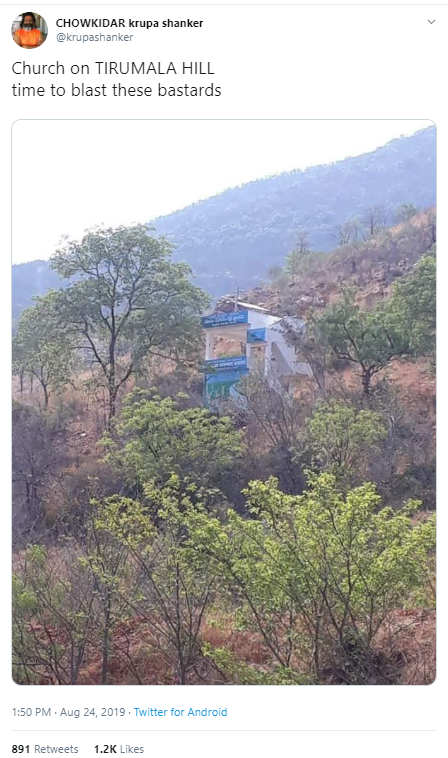
Task: Open krupa shanker's profile picture
Action: click(x=29, y=30)
